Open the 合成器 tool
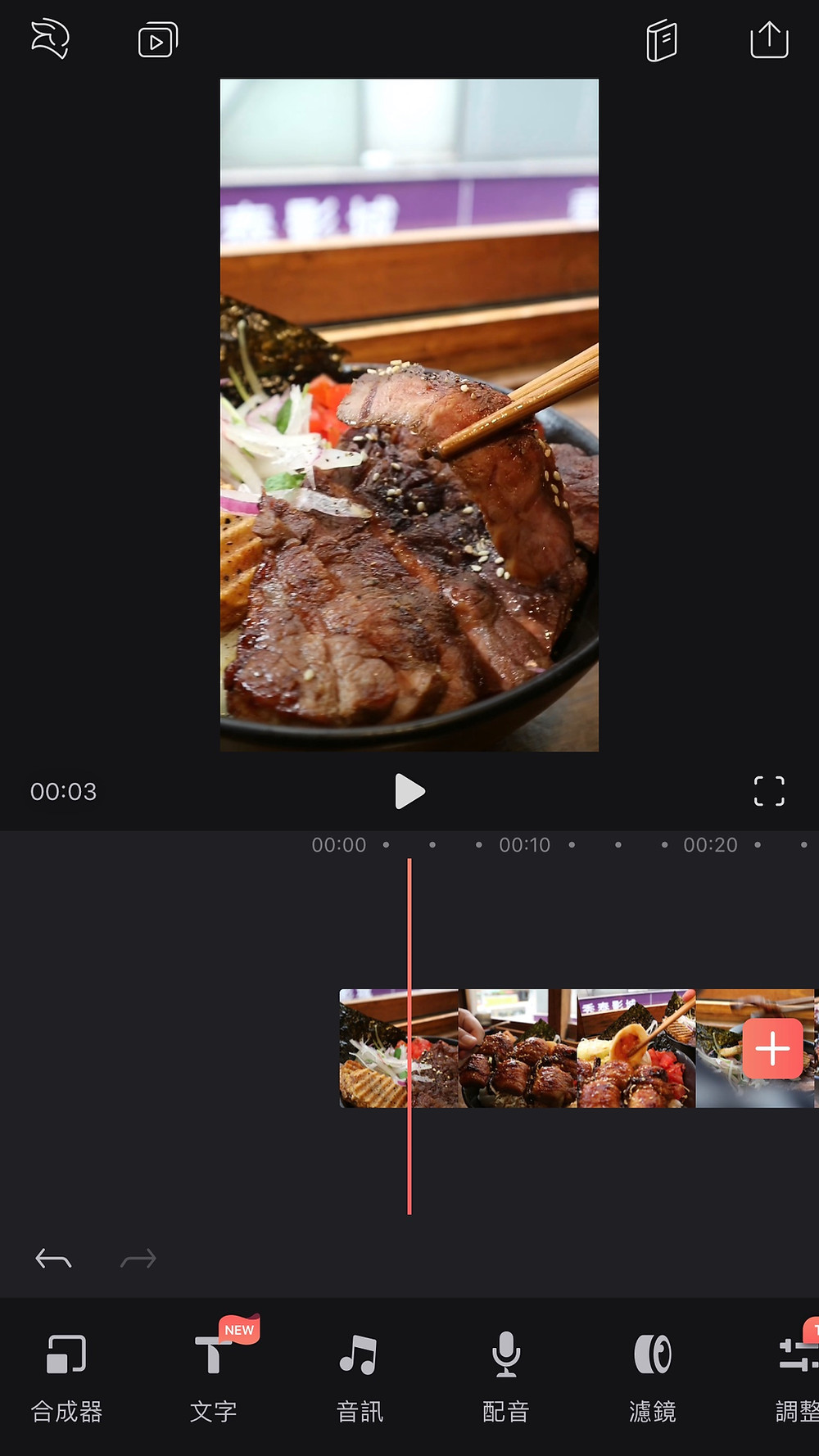The height and width of the screenshot is (1456, 819). (66, 1377)
